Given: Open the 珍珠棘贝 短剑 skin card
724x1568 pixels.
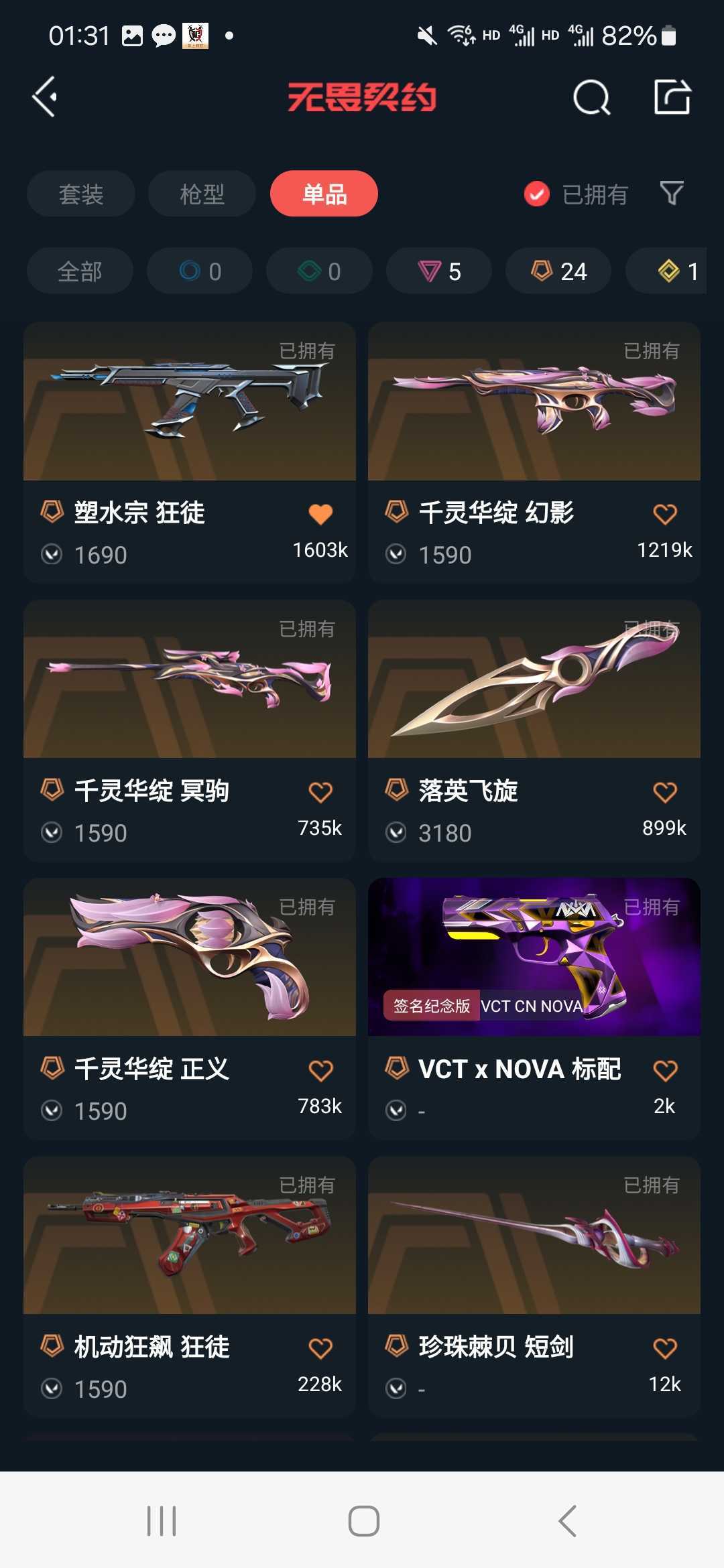Looking at the screenshot, I should pos(534,1236).
